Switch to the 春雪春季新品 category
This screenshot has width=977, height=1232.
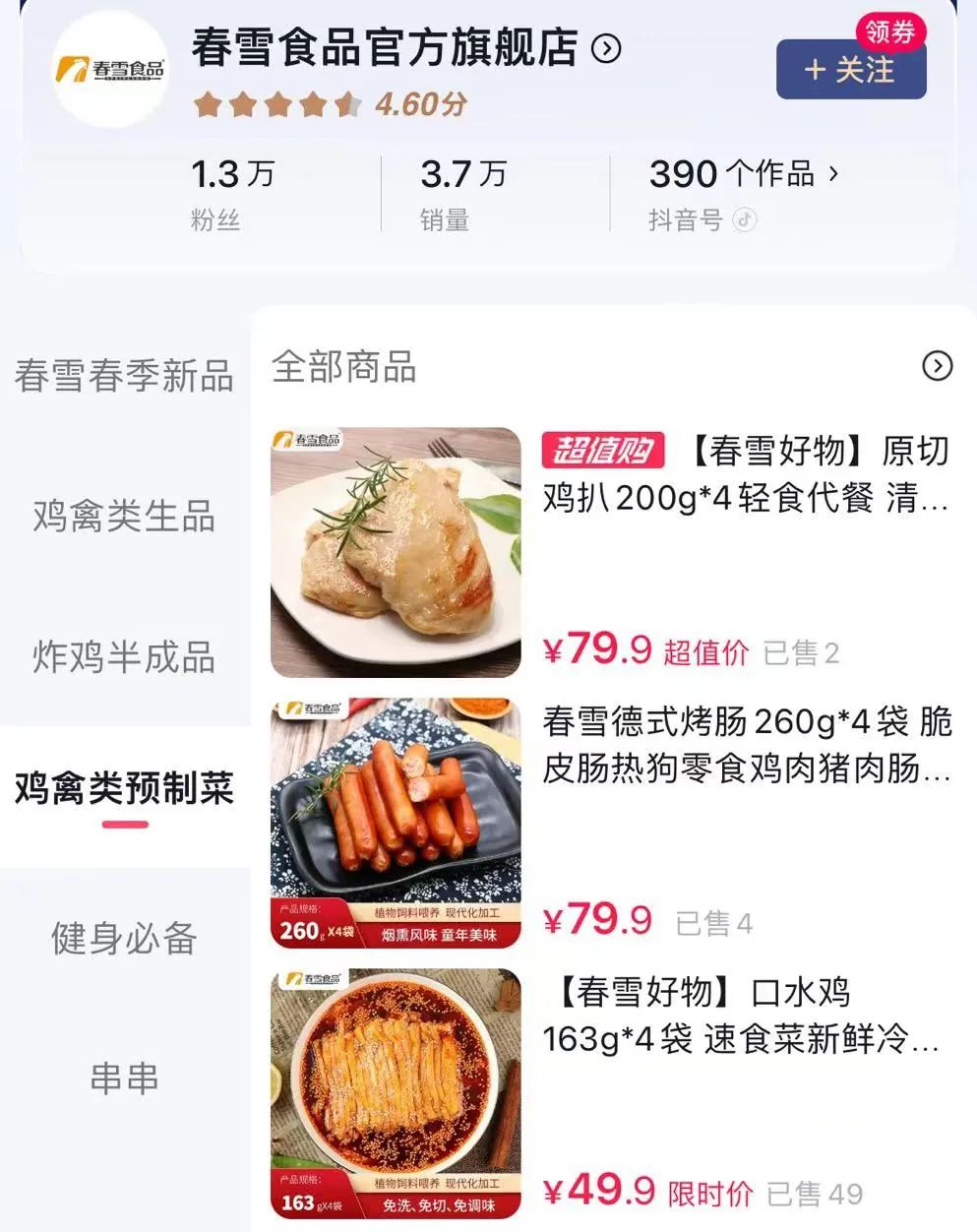125,375
